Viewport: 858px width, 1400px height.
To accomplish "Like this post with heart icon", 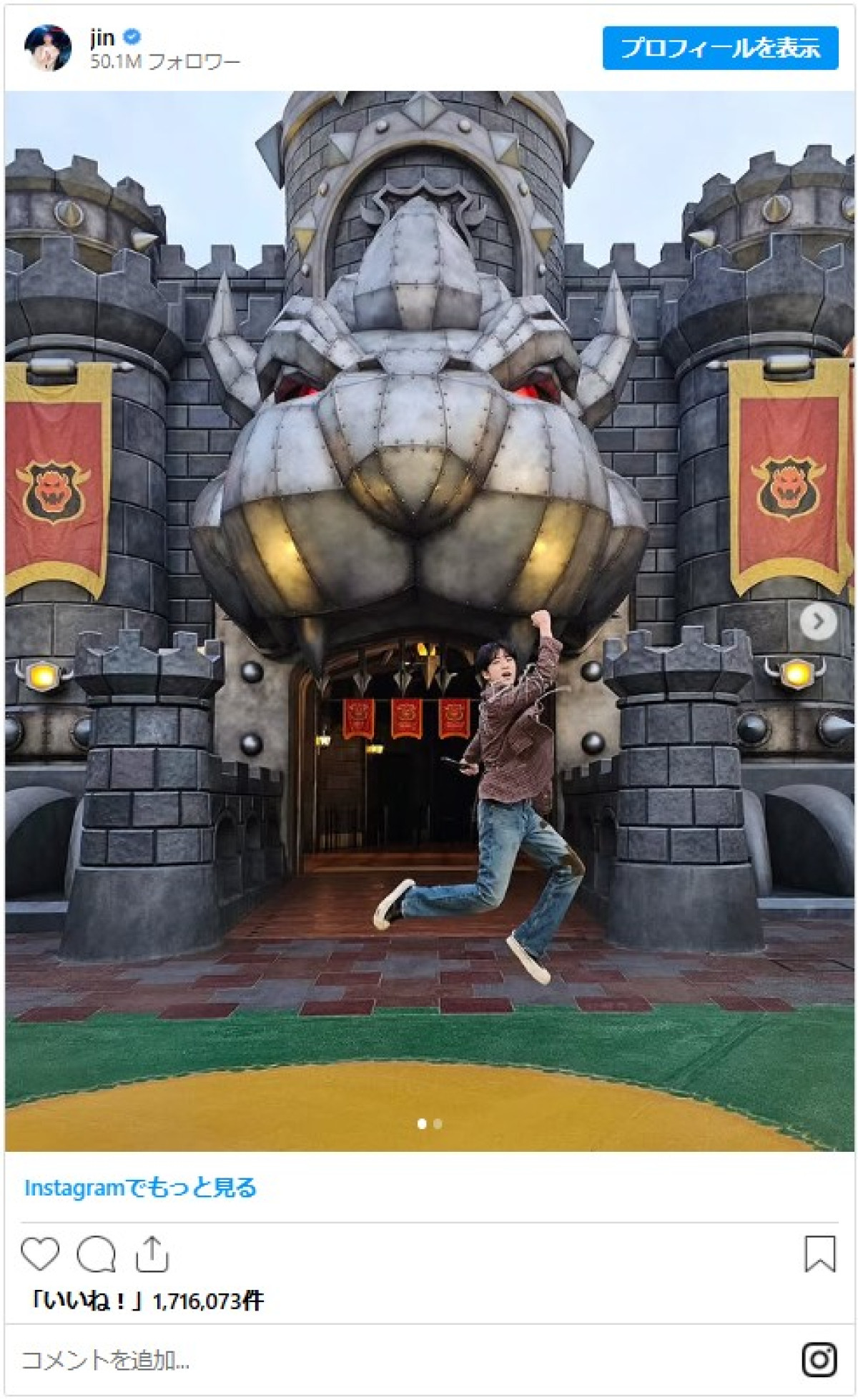I will point(40,1253).
